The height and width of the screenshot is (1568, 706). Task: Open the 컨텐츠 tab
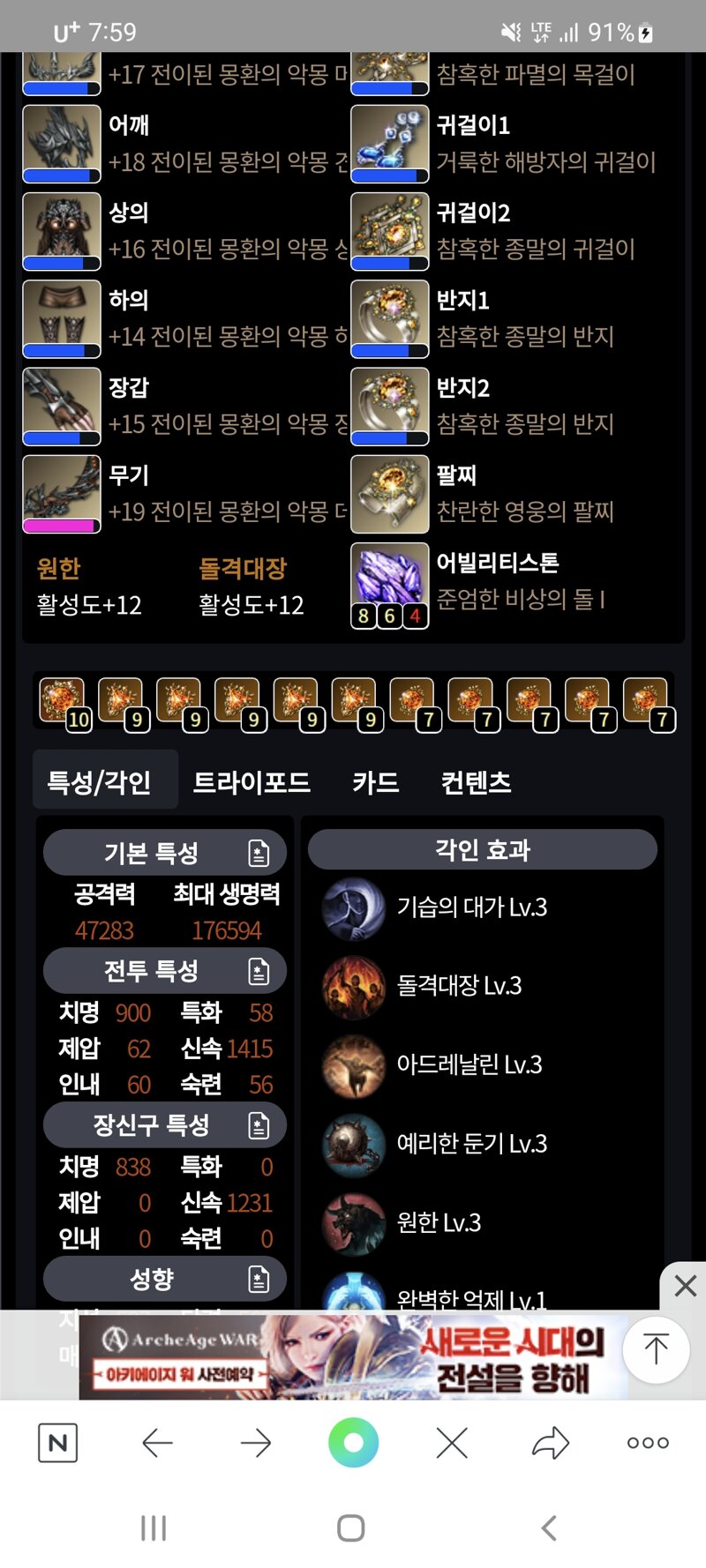pyautogui.click(x=476, y=782)
